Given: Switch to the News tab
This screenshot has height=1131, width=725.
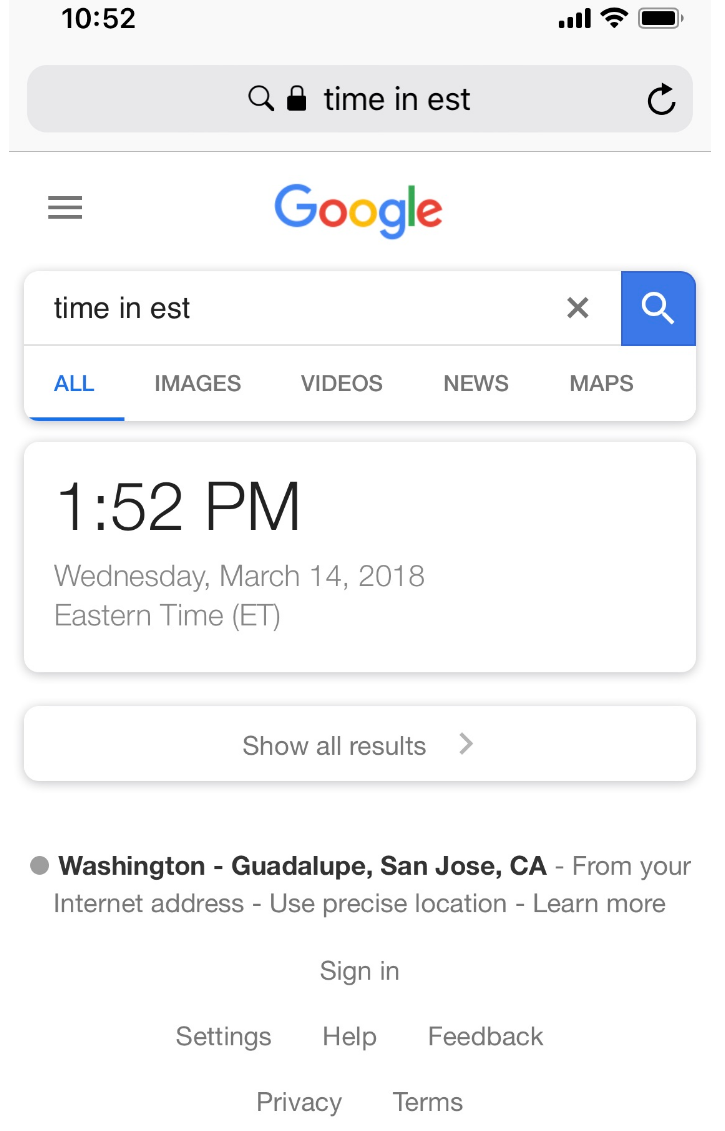Looking at the screenshot, I should (x=476, y=384).
